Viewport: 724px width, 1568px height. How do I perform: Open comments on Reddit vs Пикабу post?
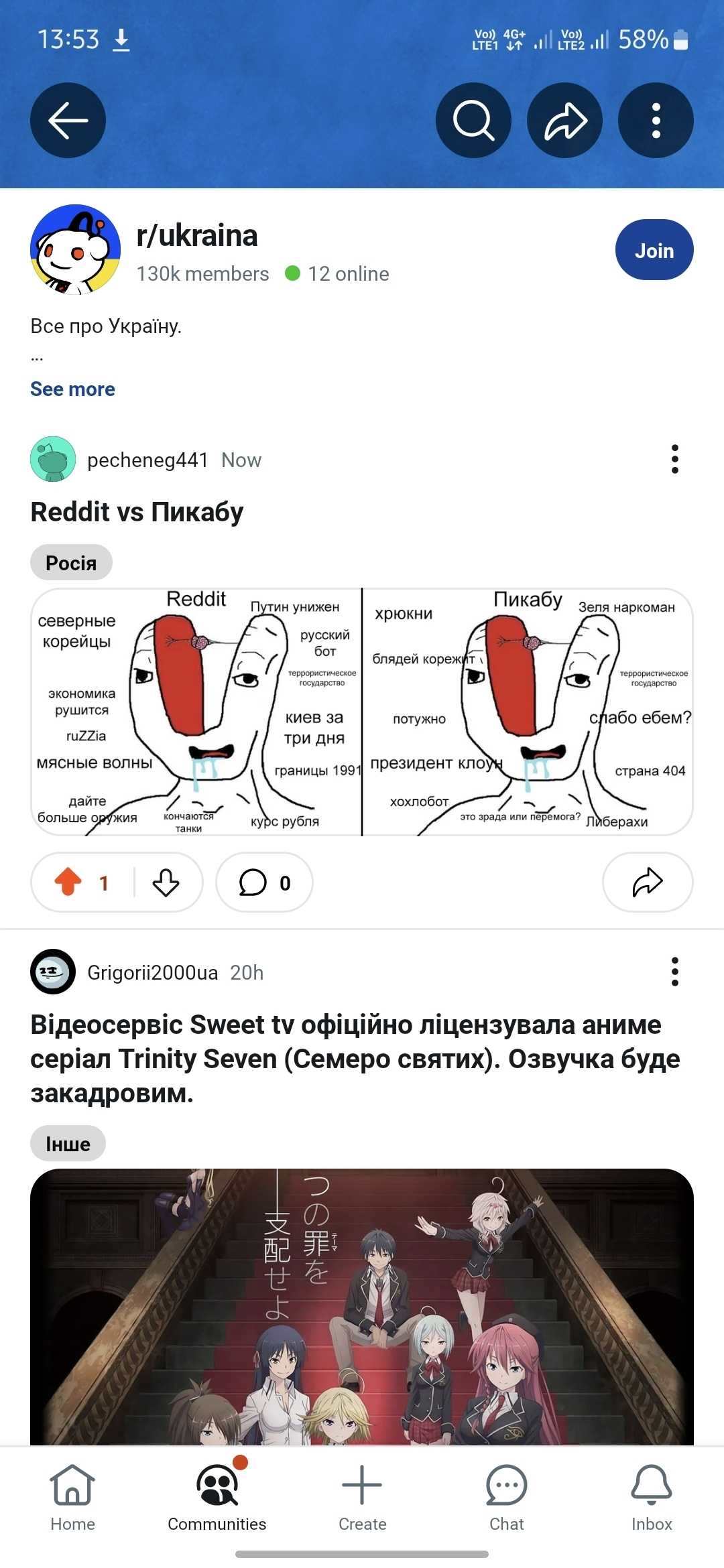[264, 882]
